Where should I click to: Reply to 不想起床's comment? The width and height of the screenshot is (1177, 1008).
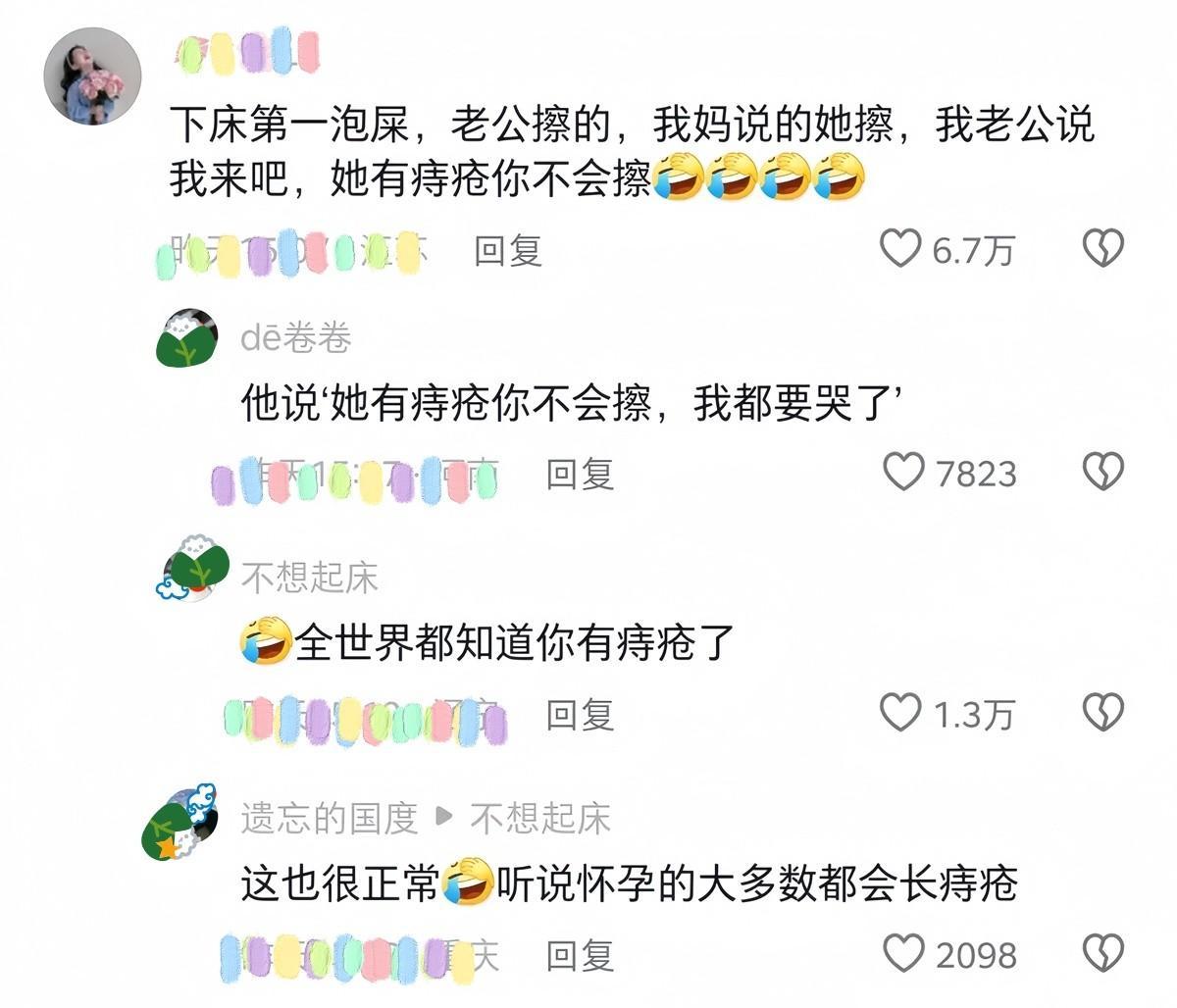point(580,715)
